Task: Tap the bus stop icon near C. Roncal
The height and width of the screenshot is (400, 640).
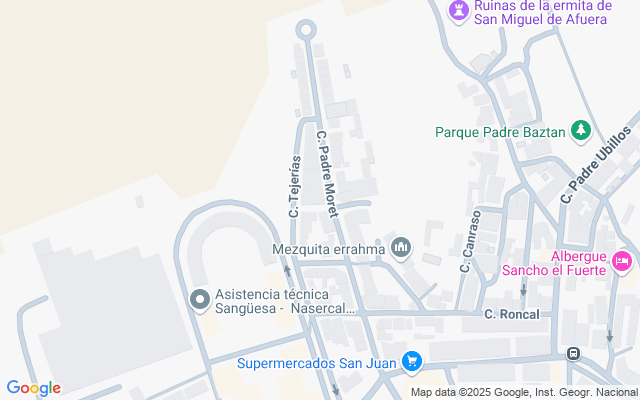Action: [x=573, y=353]
